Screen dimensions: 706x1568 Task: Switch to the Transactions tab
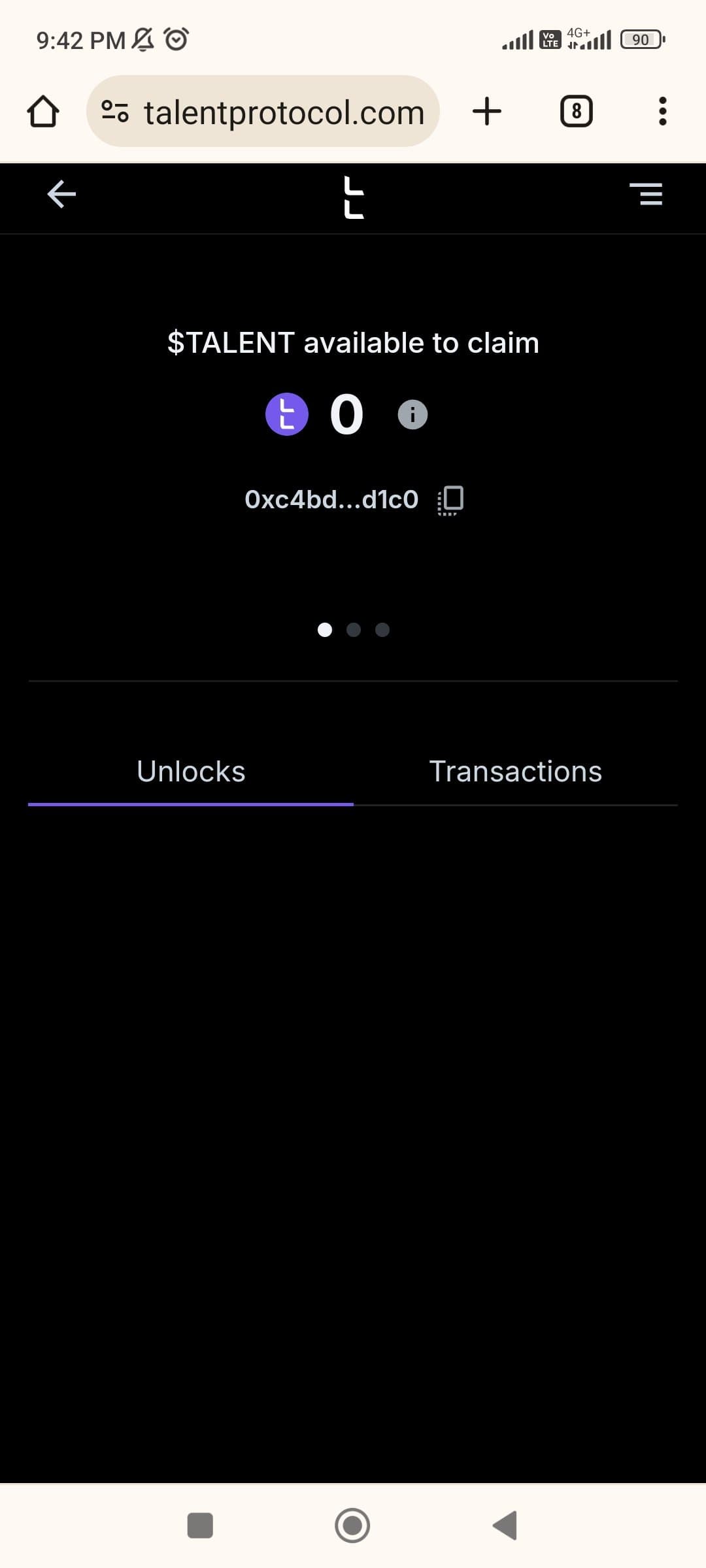515,772
